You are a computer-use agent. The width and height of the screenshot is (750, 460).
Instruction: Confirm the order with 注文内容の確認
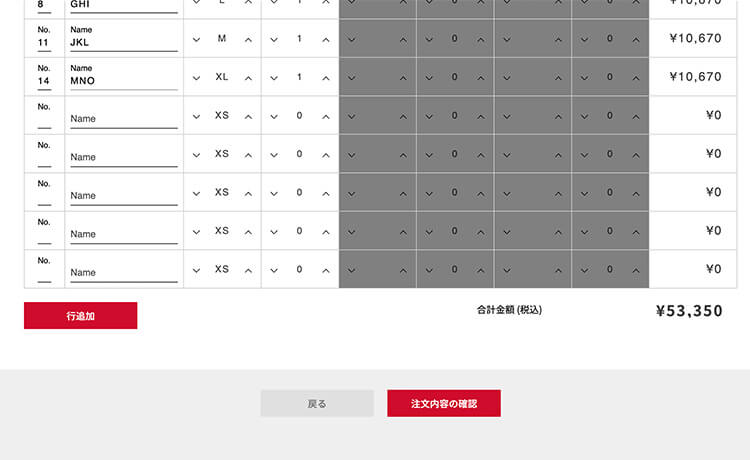[x=444, y=403]
